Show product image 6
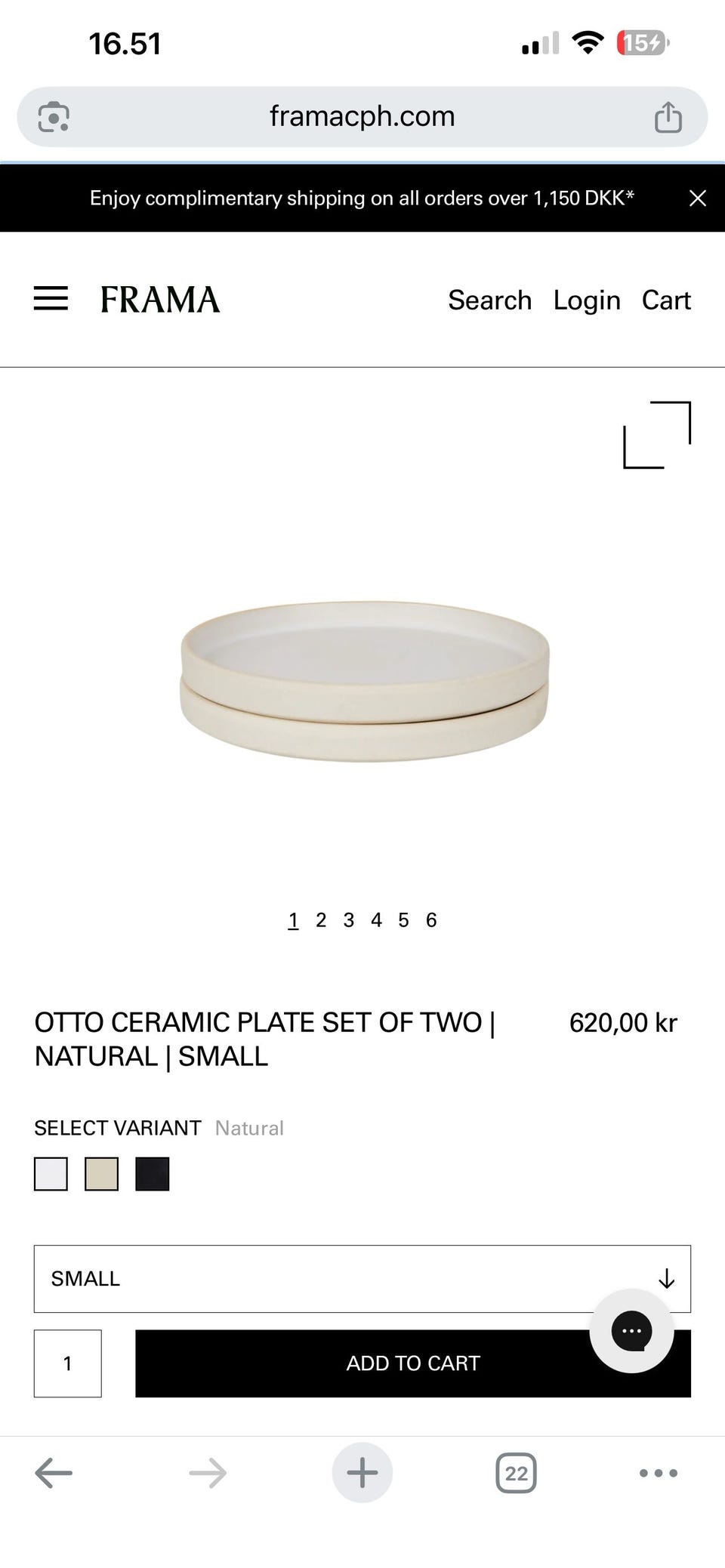This screenshot has width=725, height=1568. [x=431, y=920]
